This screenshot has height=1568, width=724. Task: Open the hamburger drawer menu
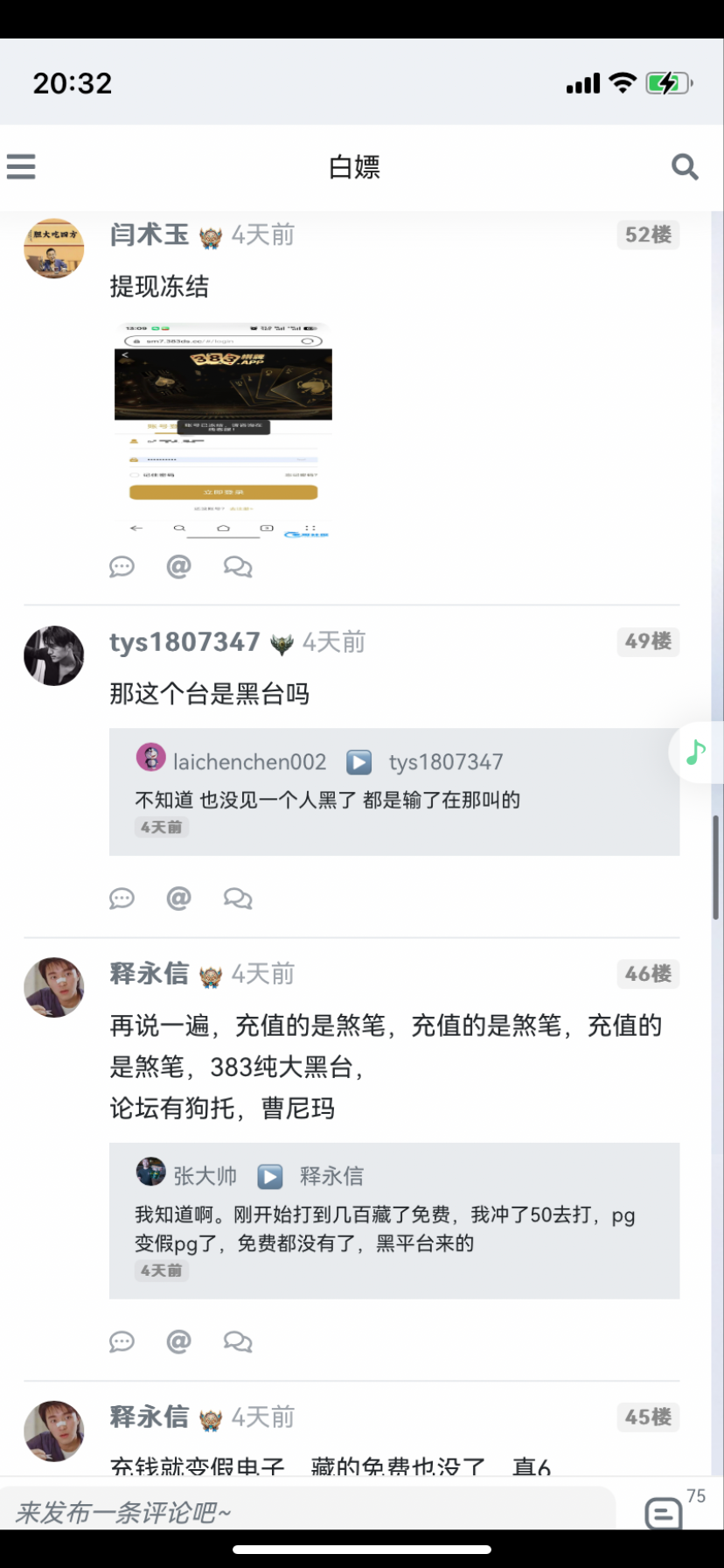[21, 166]
